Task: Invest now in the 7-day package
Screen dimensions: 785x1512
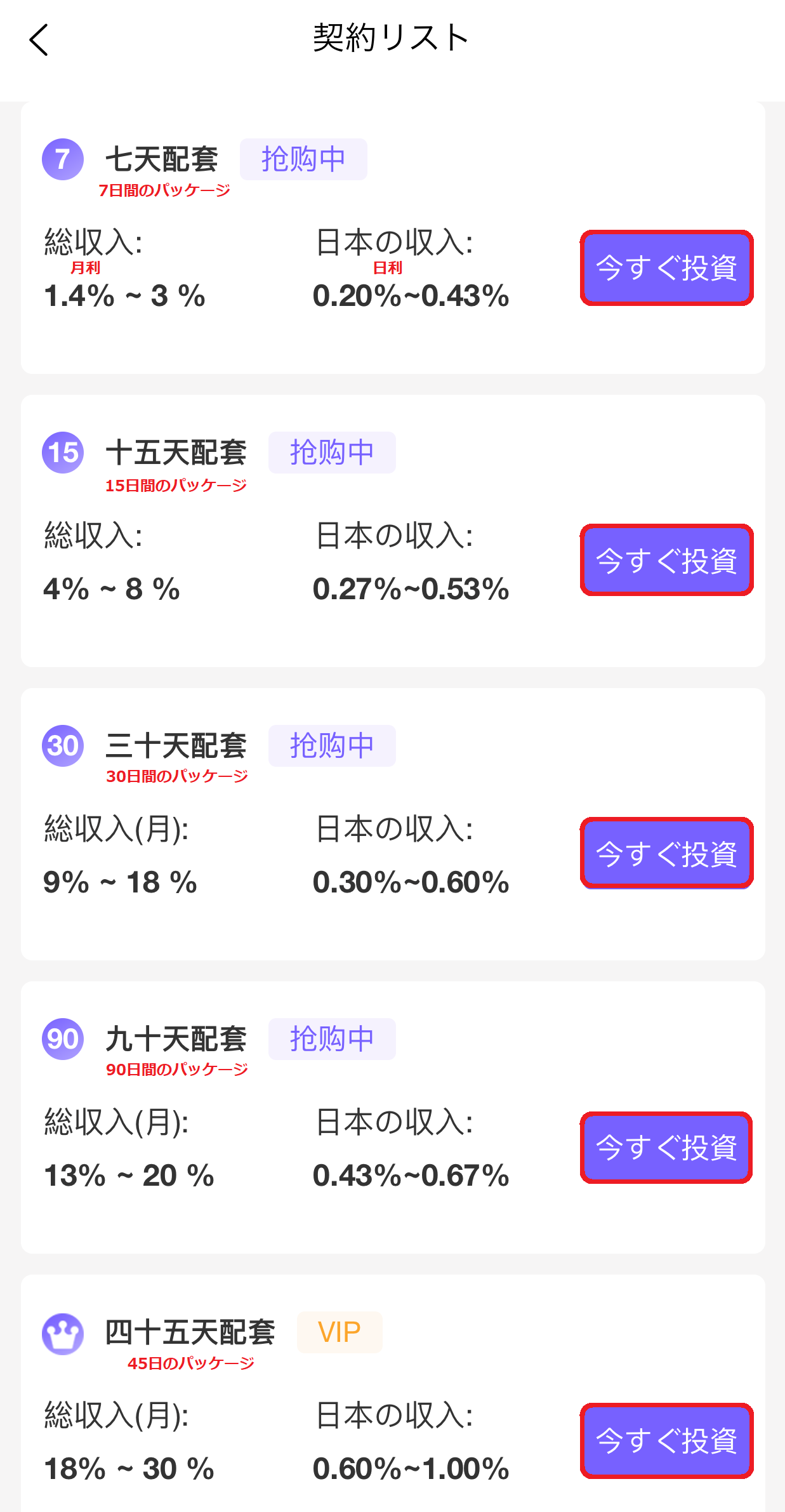Action: (667, 268)
